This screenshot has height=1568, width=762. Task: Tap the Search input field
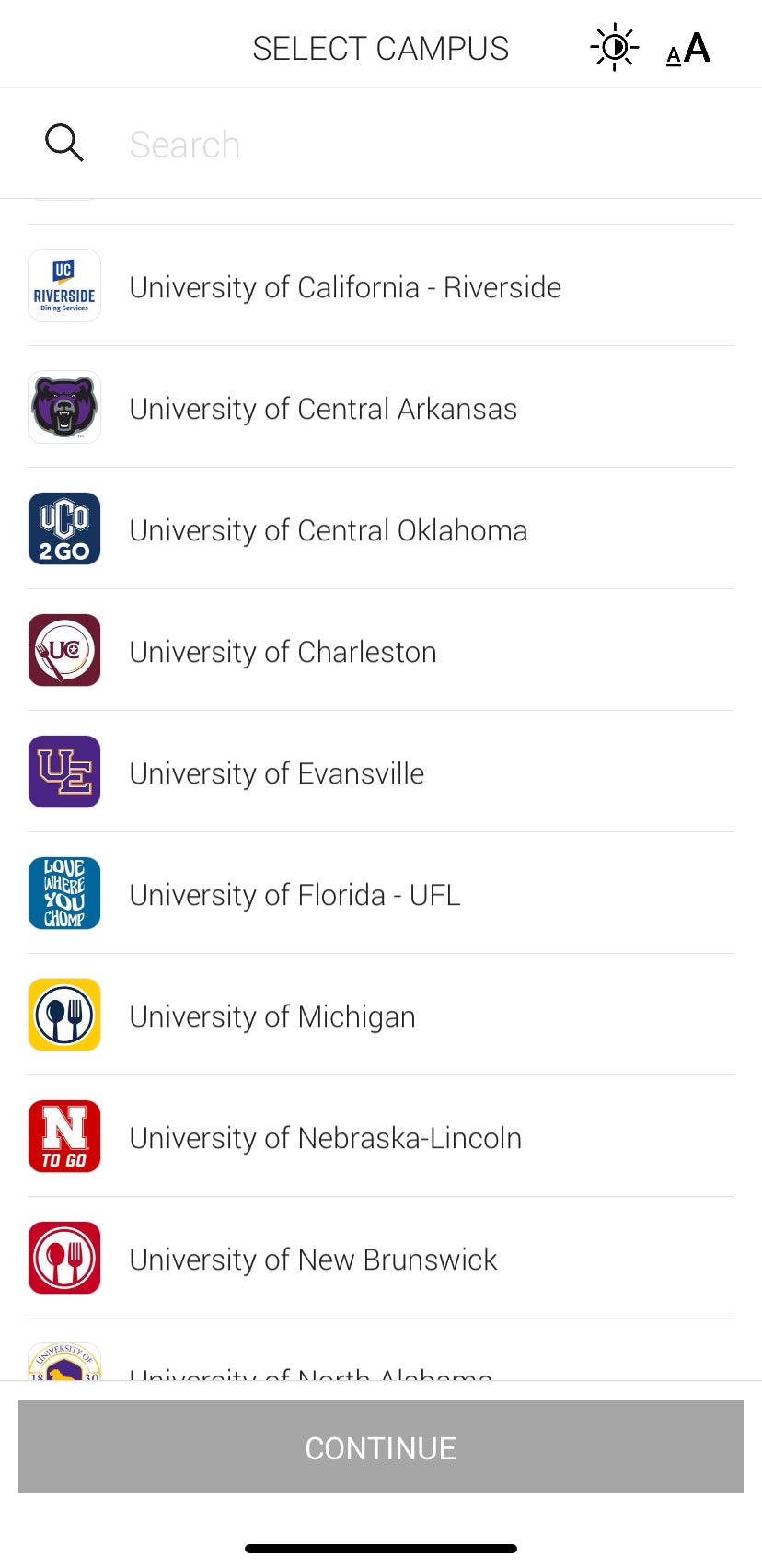[x=368, y=144]
